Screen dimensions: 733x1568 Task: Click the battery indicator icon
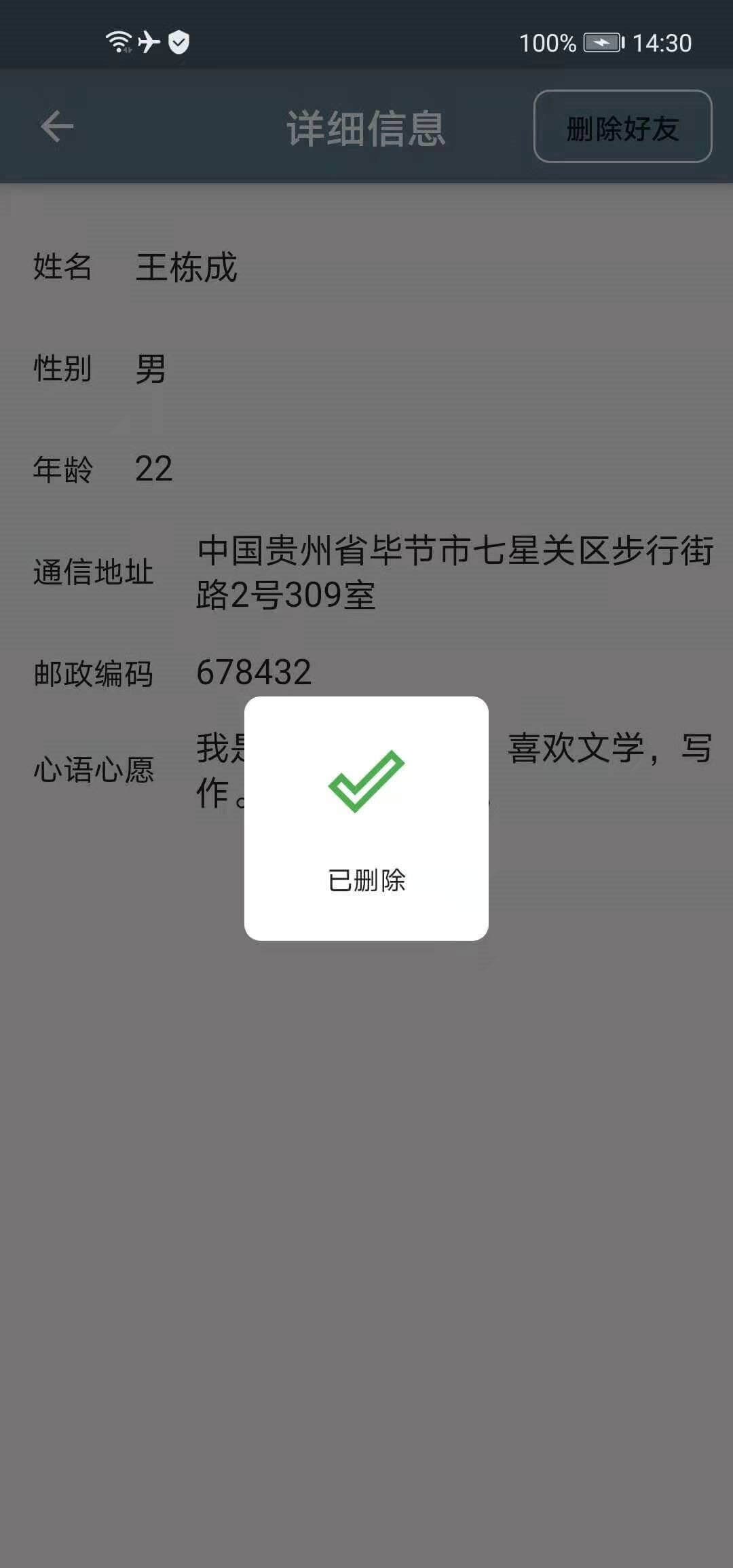click(601, 43)
